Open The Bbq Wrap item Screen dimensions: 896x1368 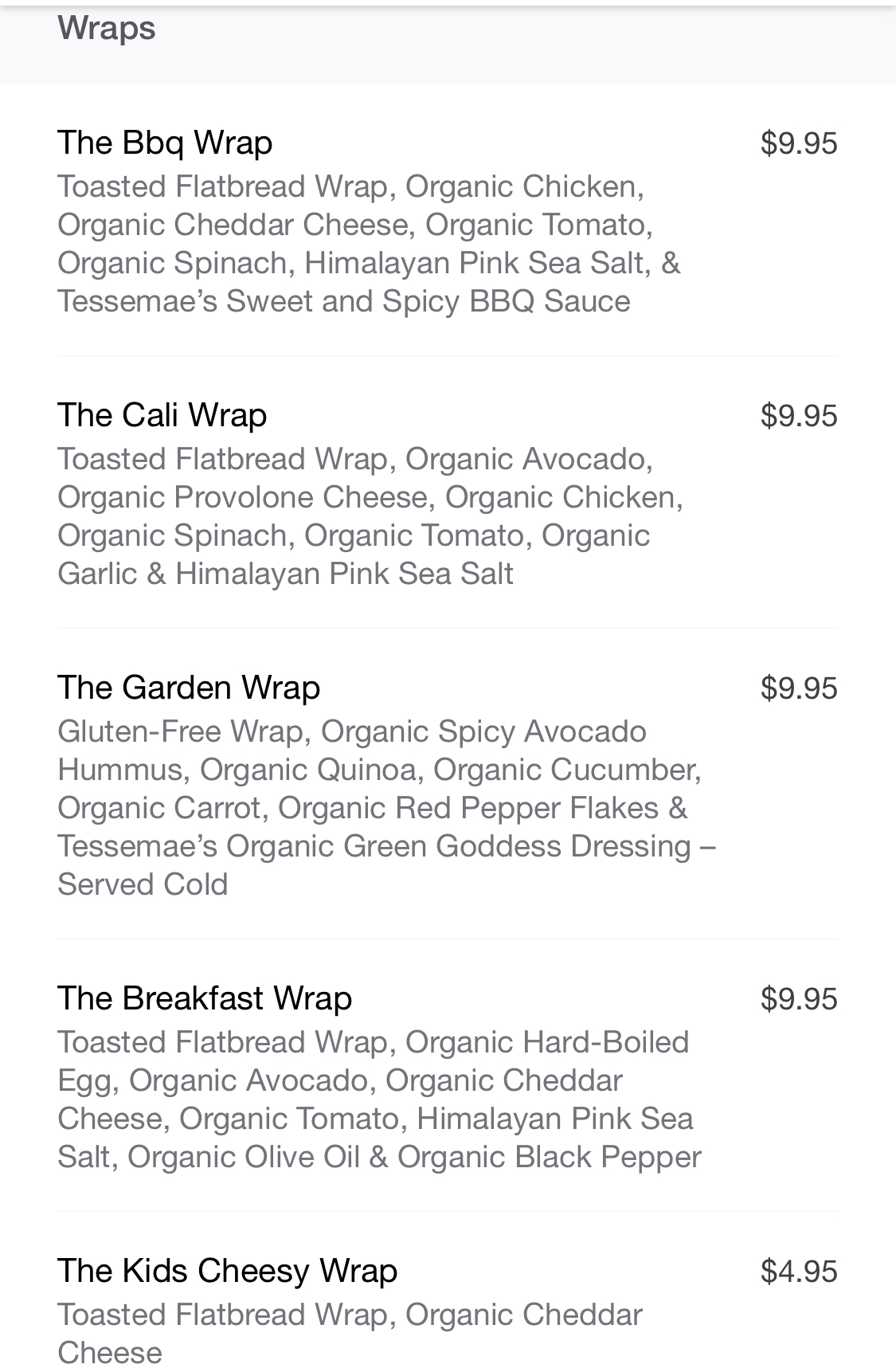[165, 143]
